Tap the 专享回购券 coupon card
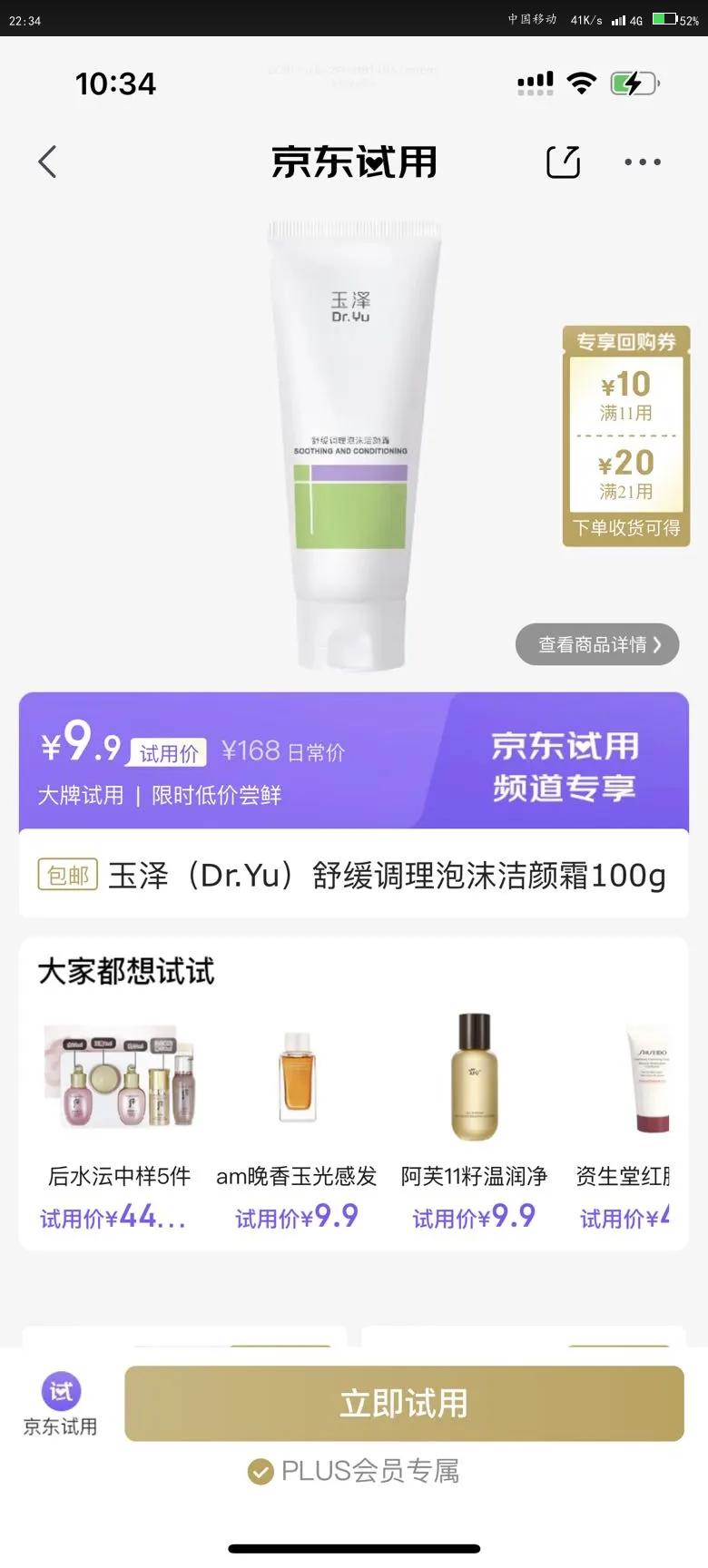 pyautogui.click(x=626, y=436)
